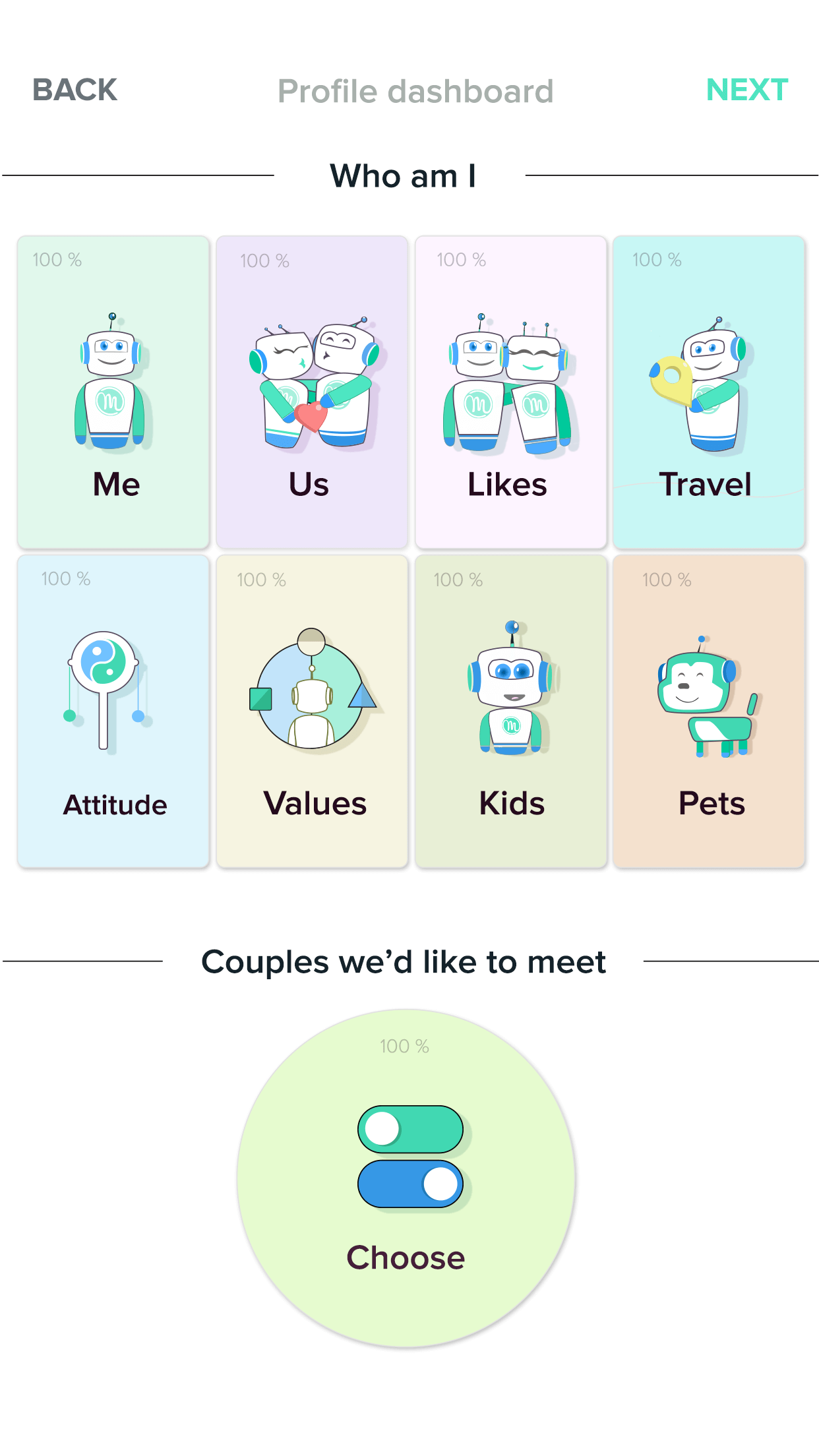
Task: Open the Attitude card
Action: coord(113,711)
